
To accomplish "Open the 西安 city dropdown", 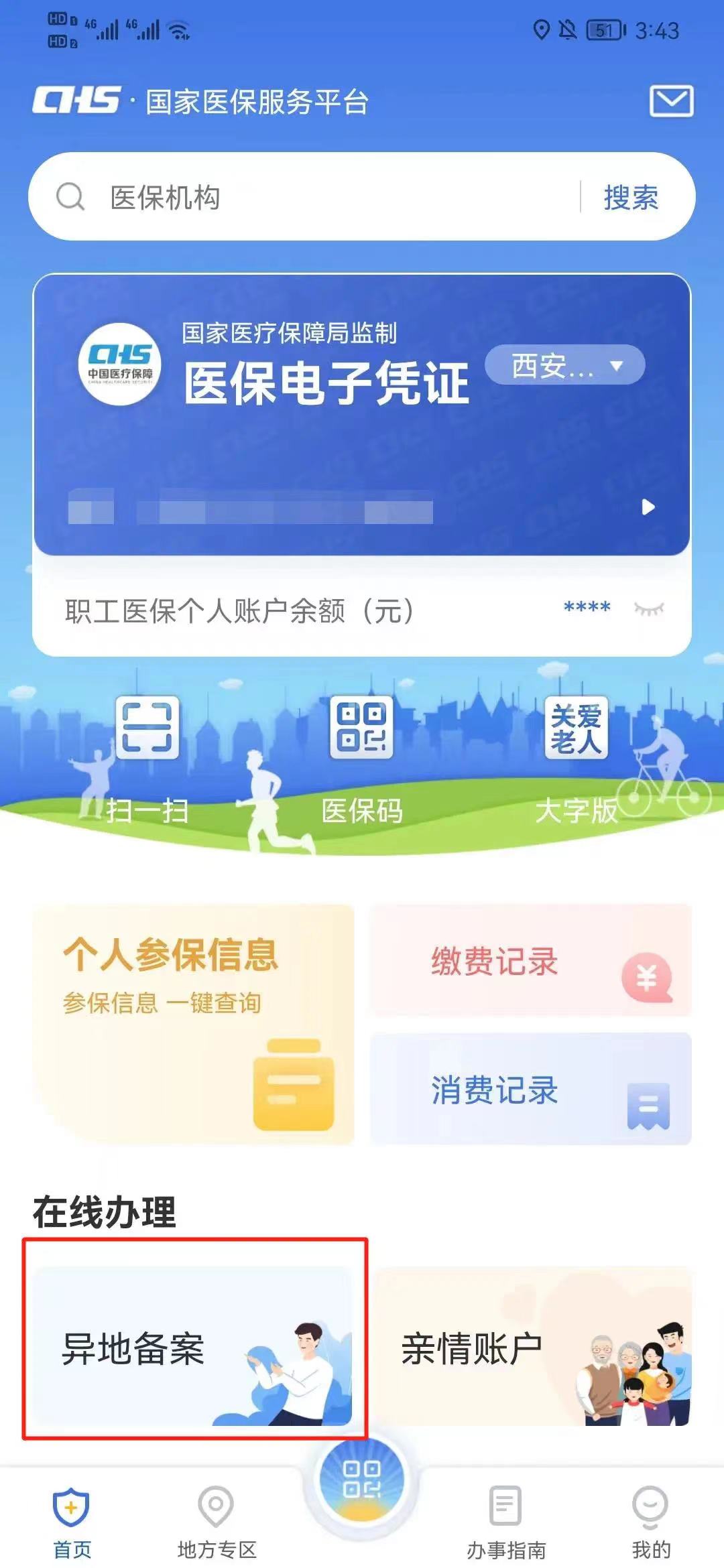I will pyautogui.click(x=564, y=365).
